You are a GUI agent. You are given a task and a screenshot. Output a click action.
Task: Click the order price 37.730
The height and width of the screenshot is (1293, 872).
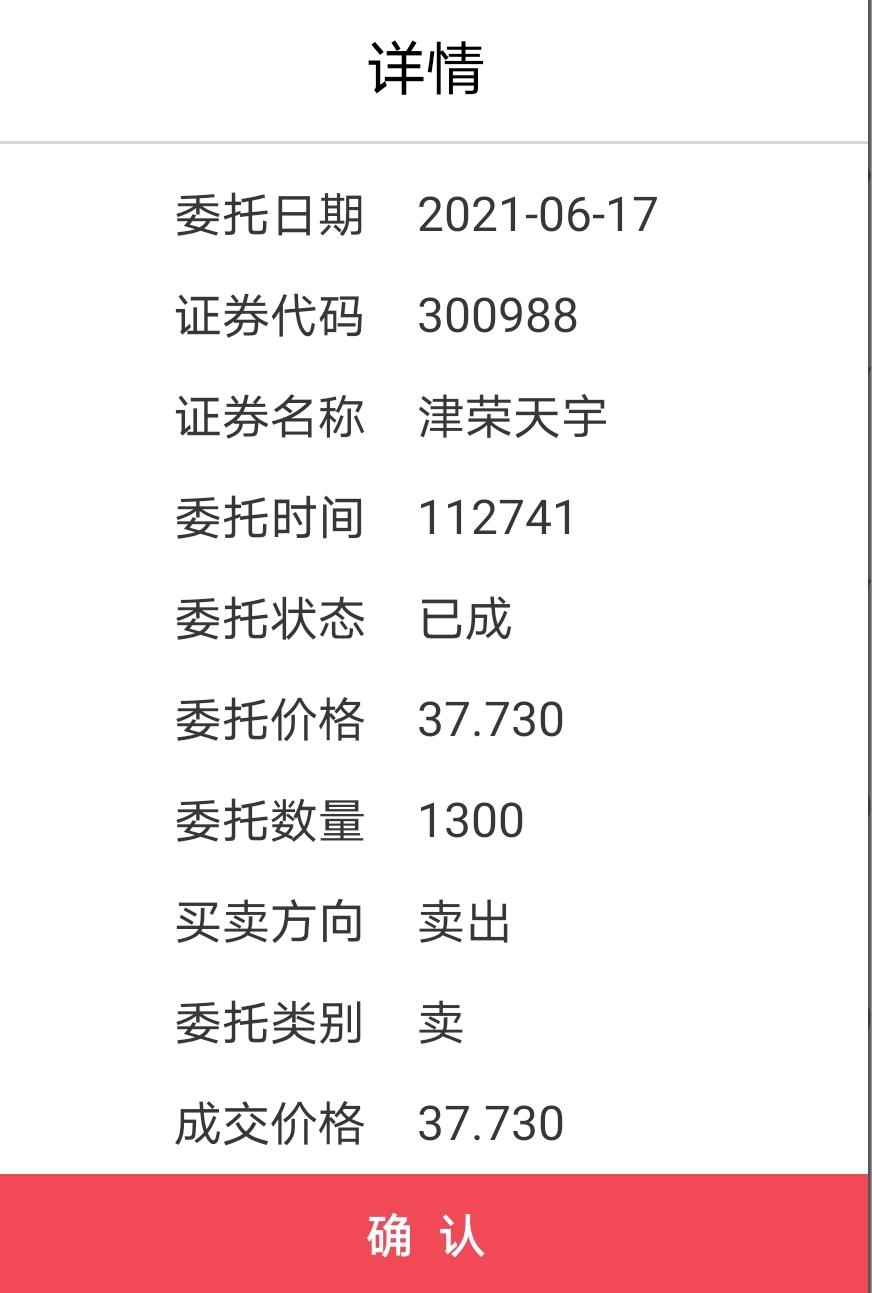[x=490, y=719]
